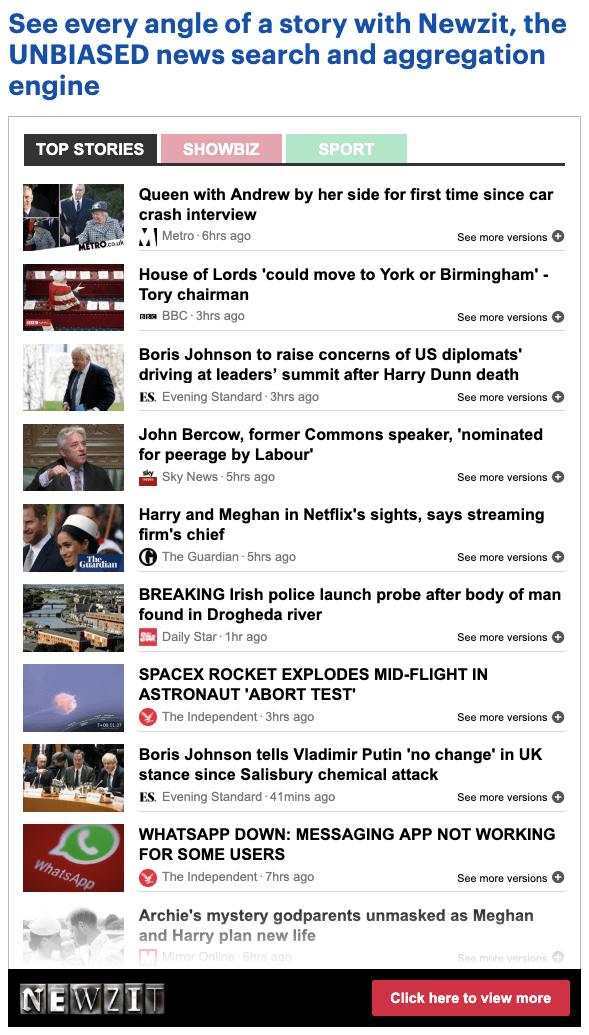The height and width of the screenshot is (1035, 589).
Task: Open the WhatsApp down article
Action: click(347, 844)
